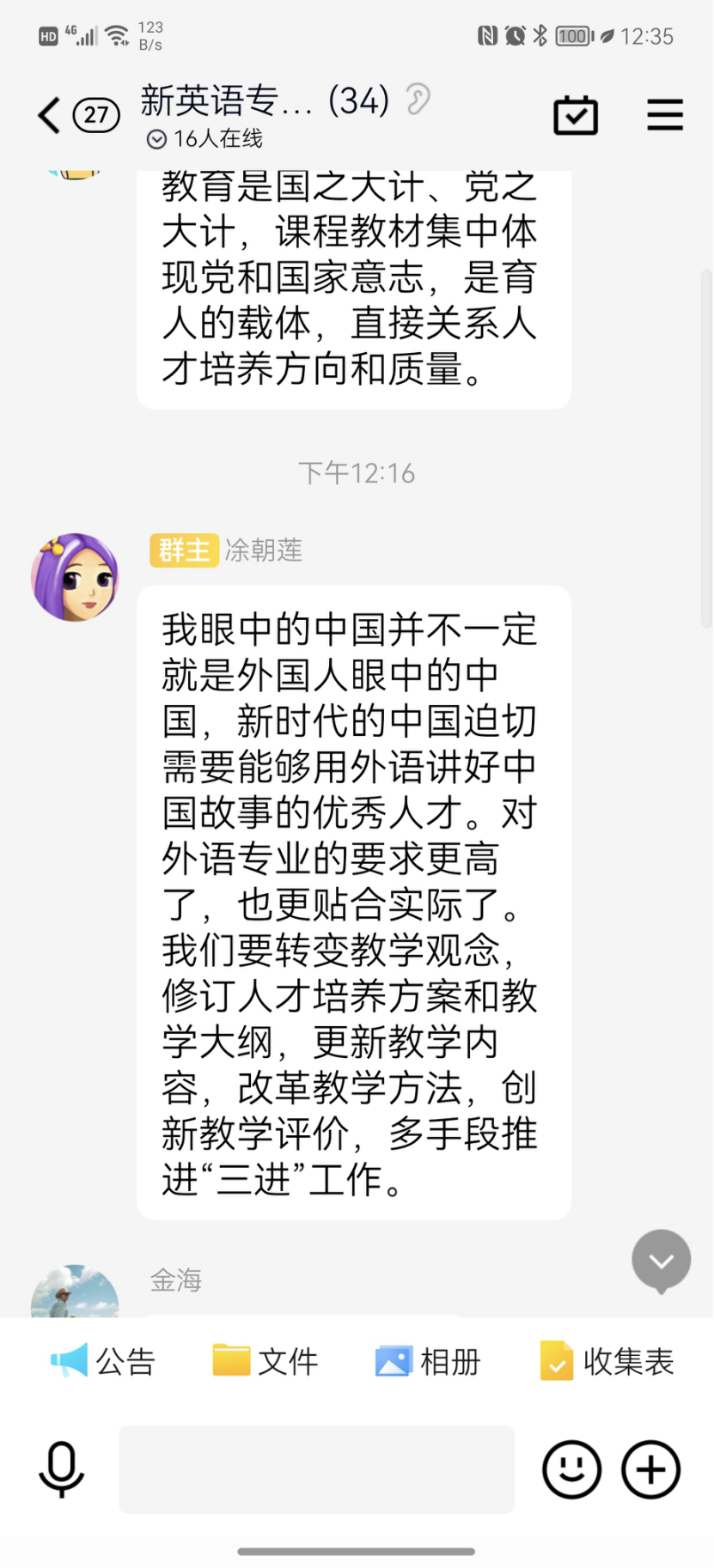Tap the microphone to send voice
Viewport: 714px width, 1568px height.
pyautogui.click(x=61, y=1469)
